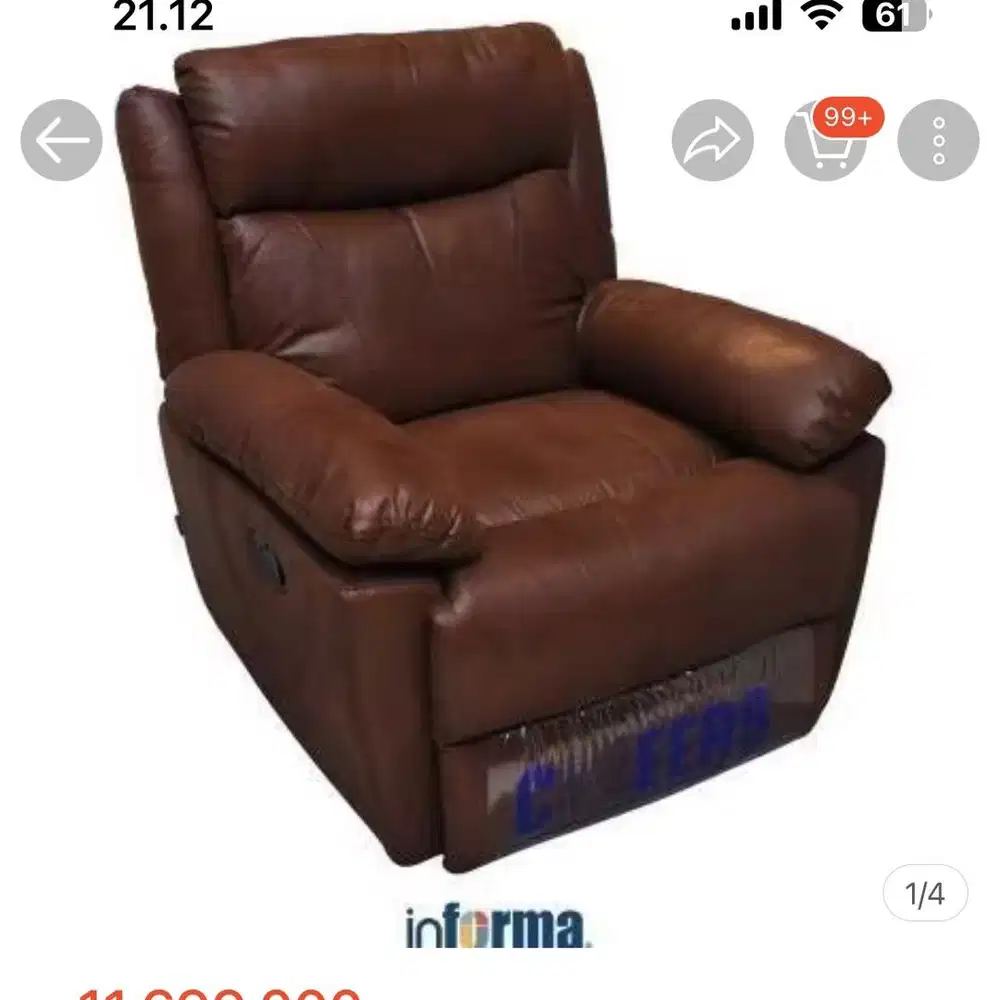View the recliner product photo fullscreen

point(500,480)
